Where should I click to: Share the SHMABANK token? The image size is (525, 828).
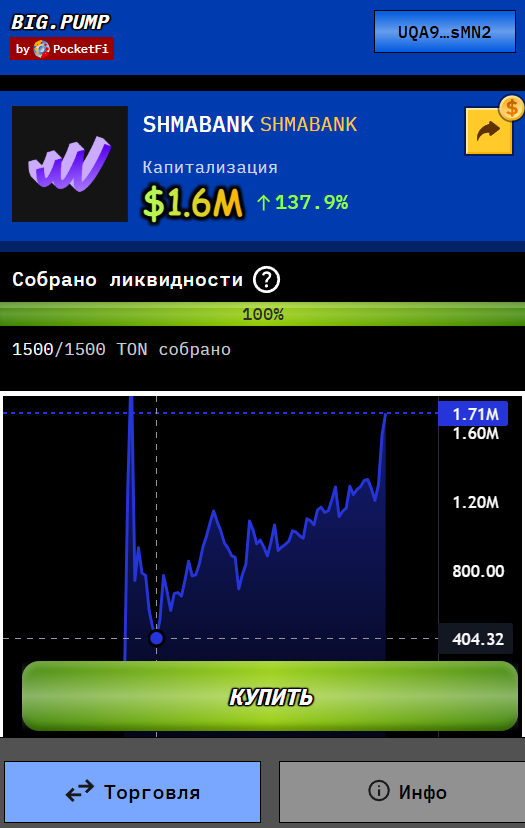489,130
